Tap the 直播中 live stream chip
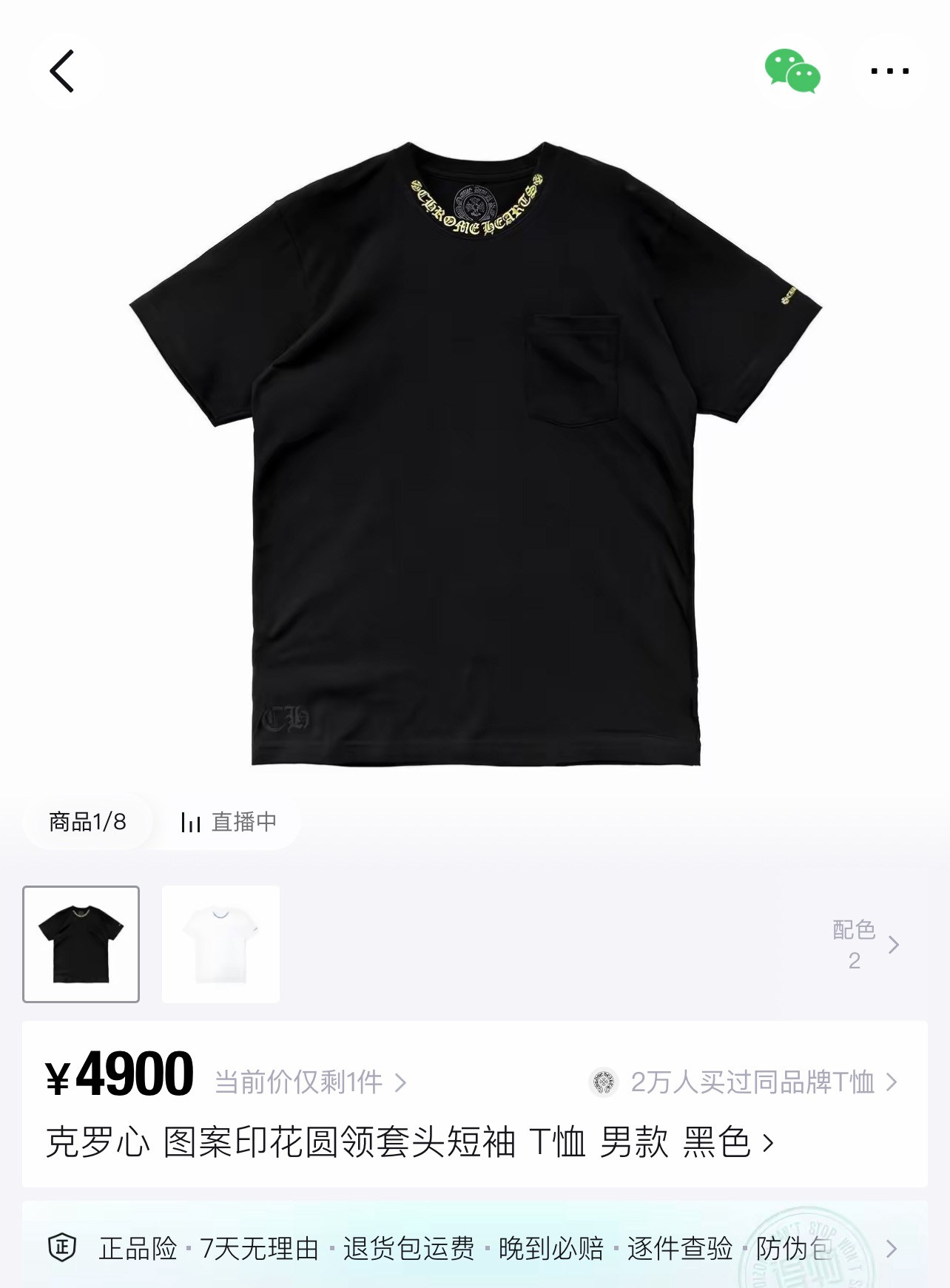The width and height of the screenshot is (950, 1288). coord(229,822)
